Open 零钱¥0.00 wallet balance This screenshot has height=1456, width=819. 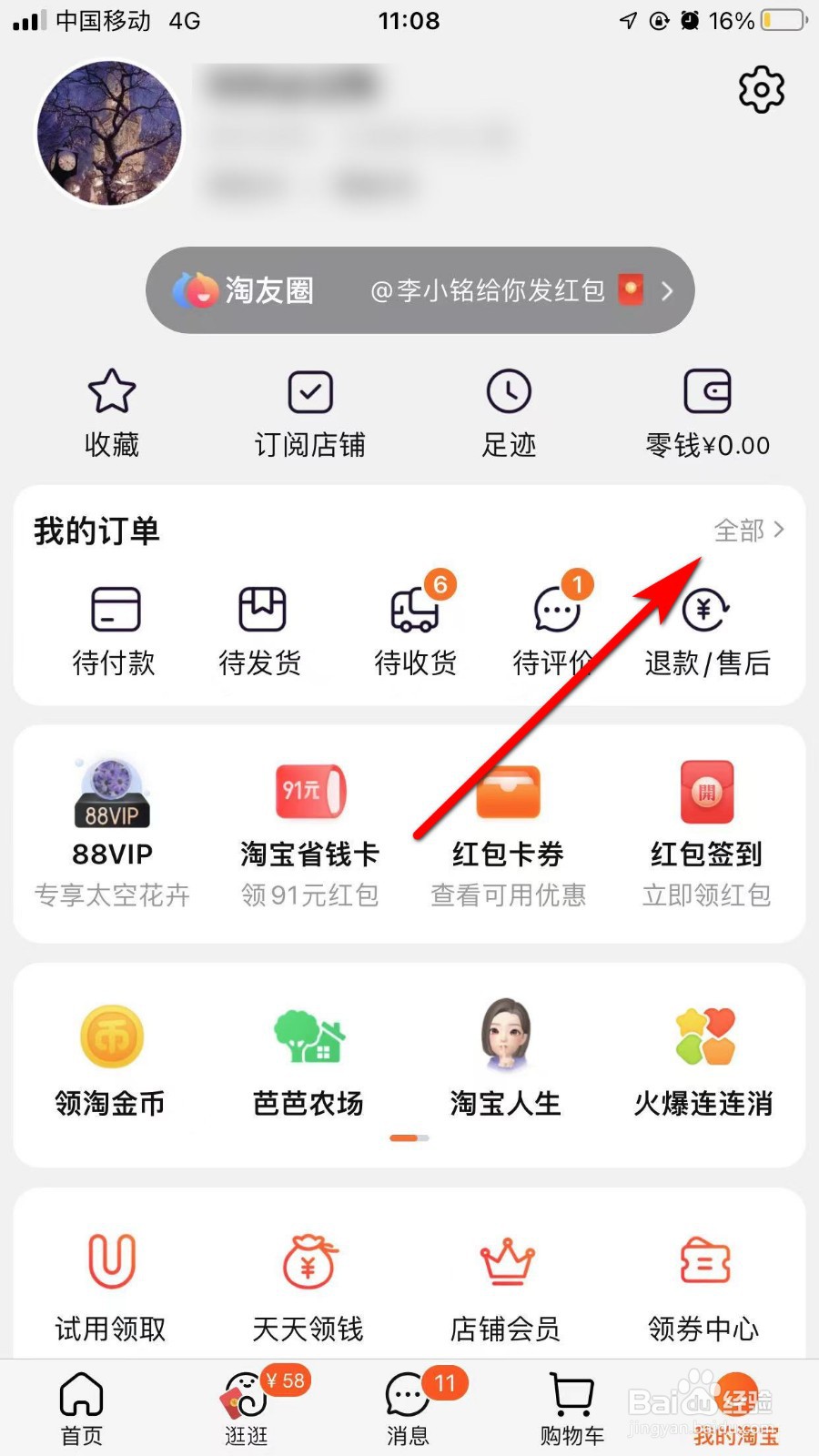click(x=706, y=411)
